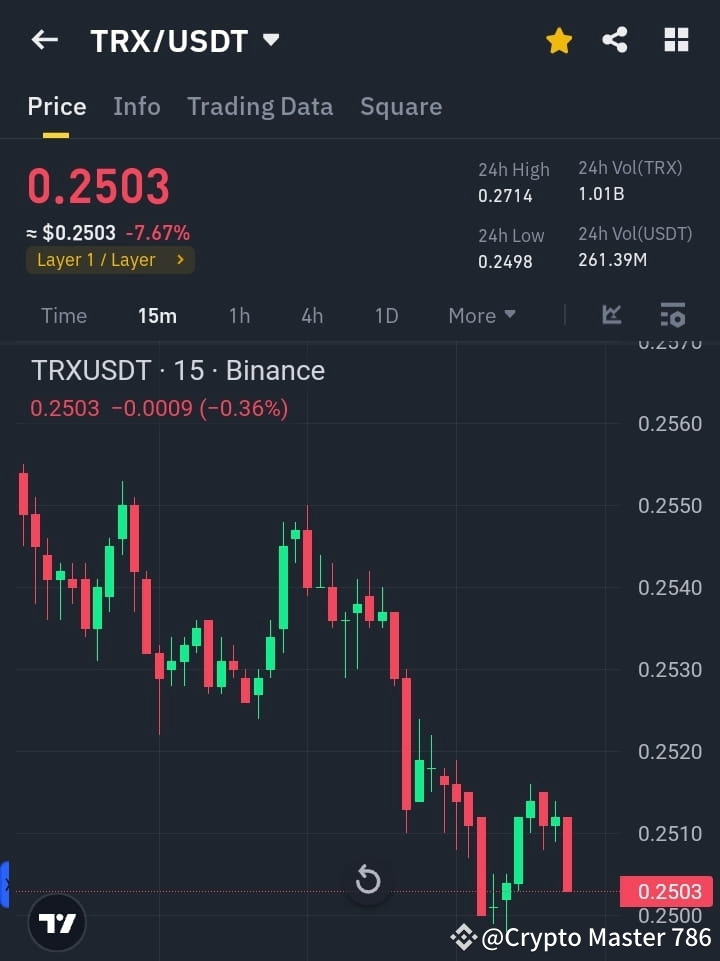Switch candle interval to 1h

[x=239, y=315]
